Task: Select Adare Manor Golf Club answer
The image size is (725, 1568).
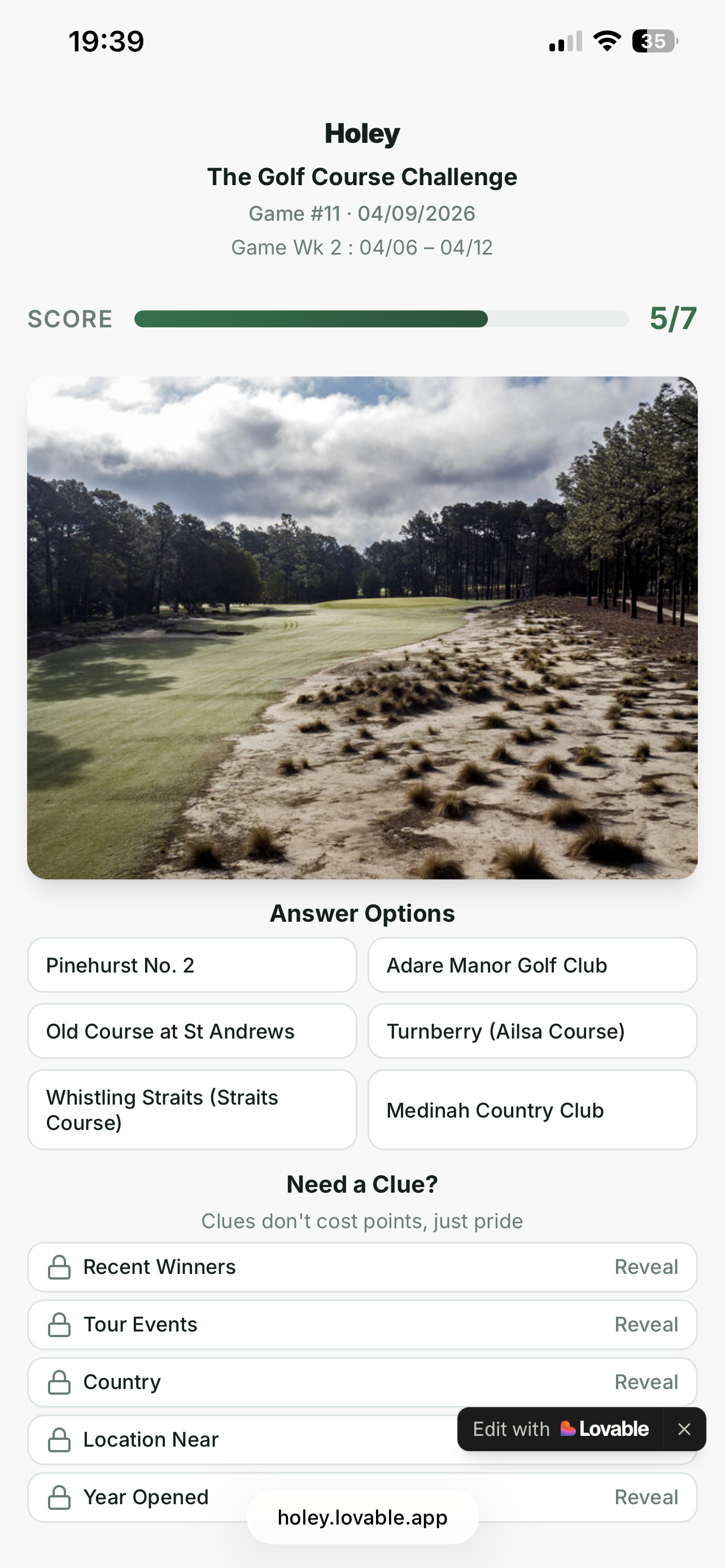Action: (532, 965)
